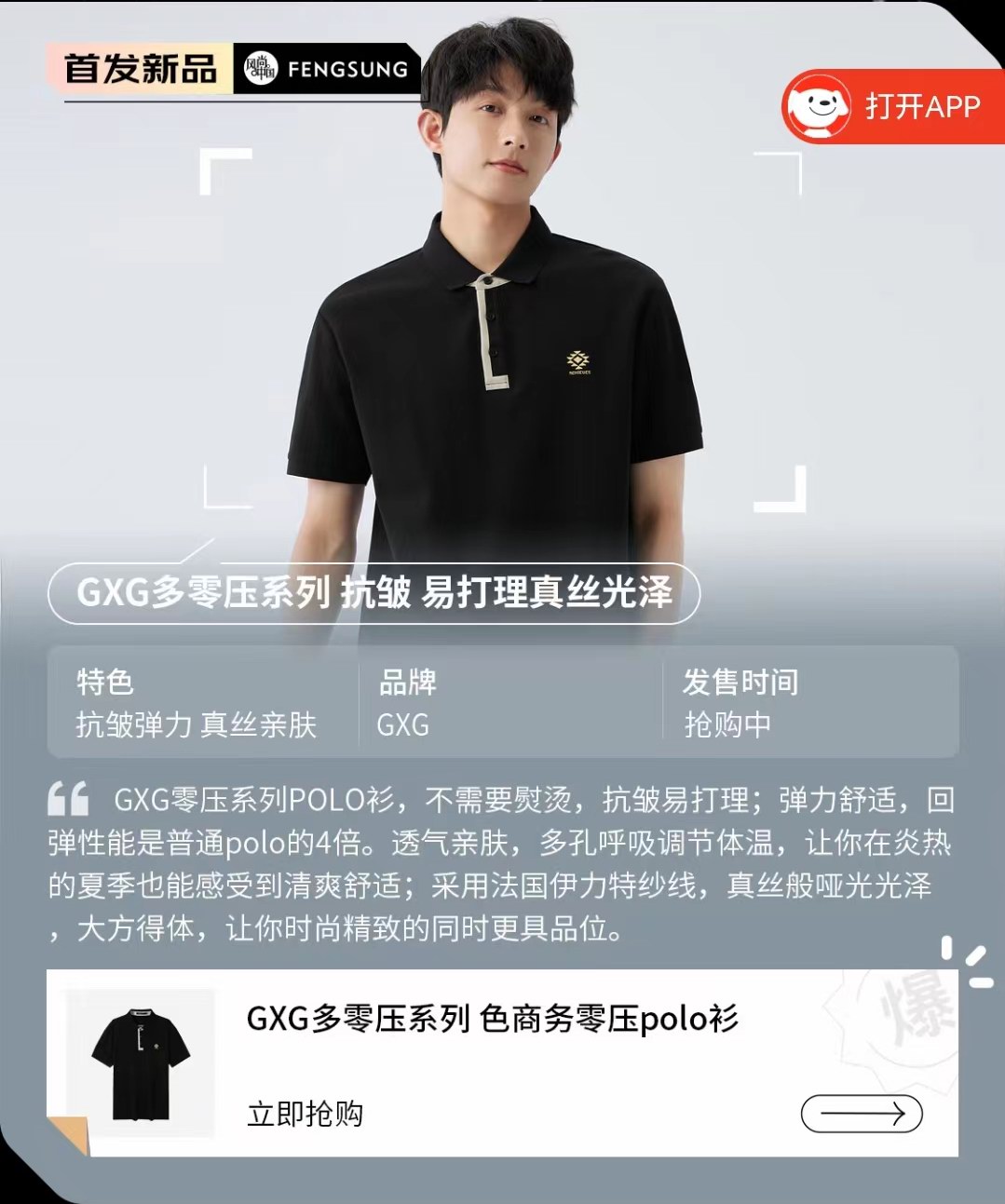
Task: Tap the 打开APP button
Action: coord(894,106)
